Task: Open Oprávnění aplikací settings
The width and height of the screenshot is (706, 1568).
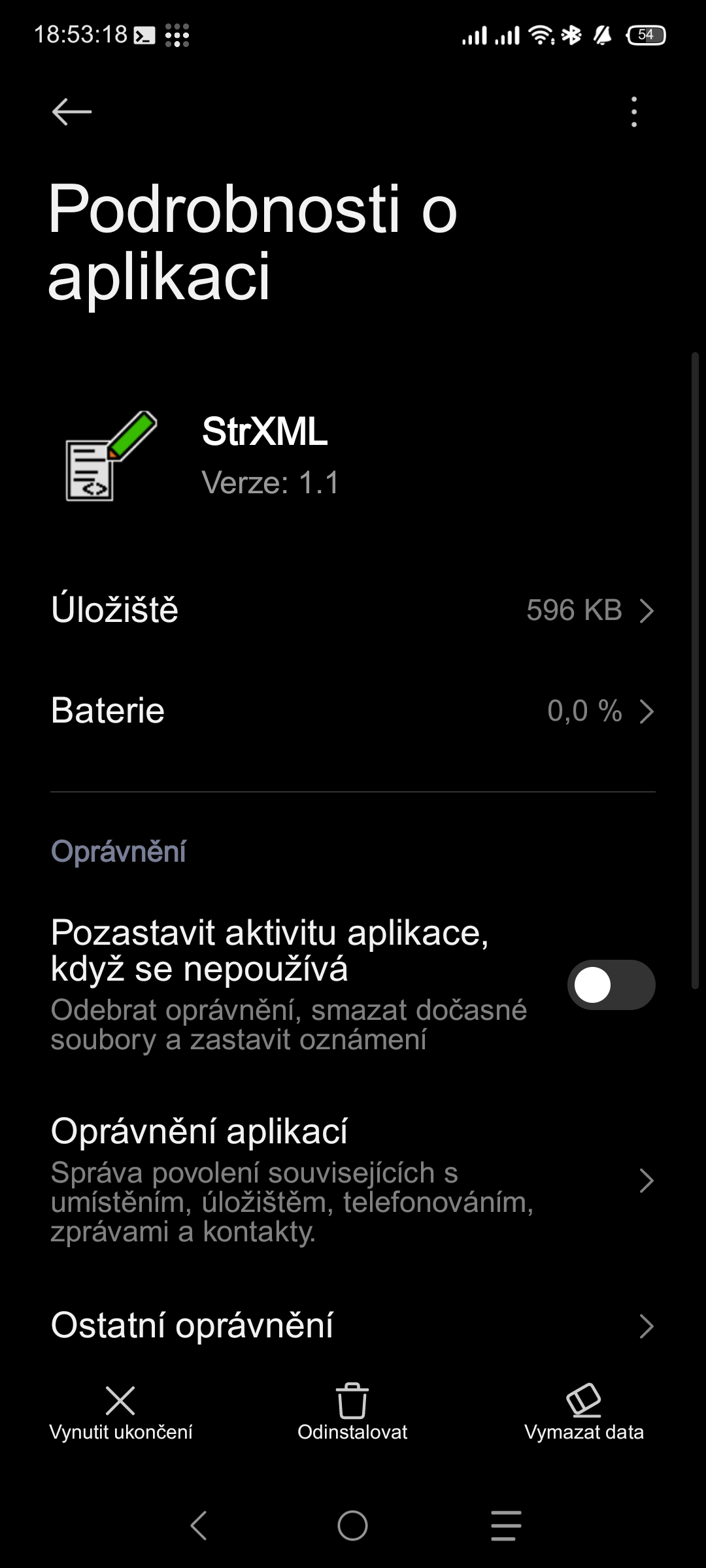Action: coord(353,1180)
